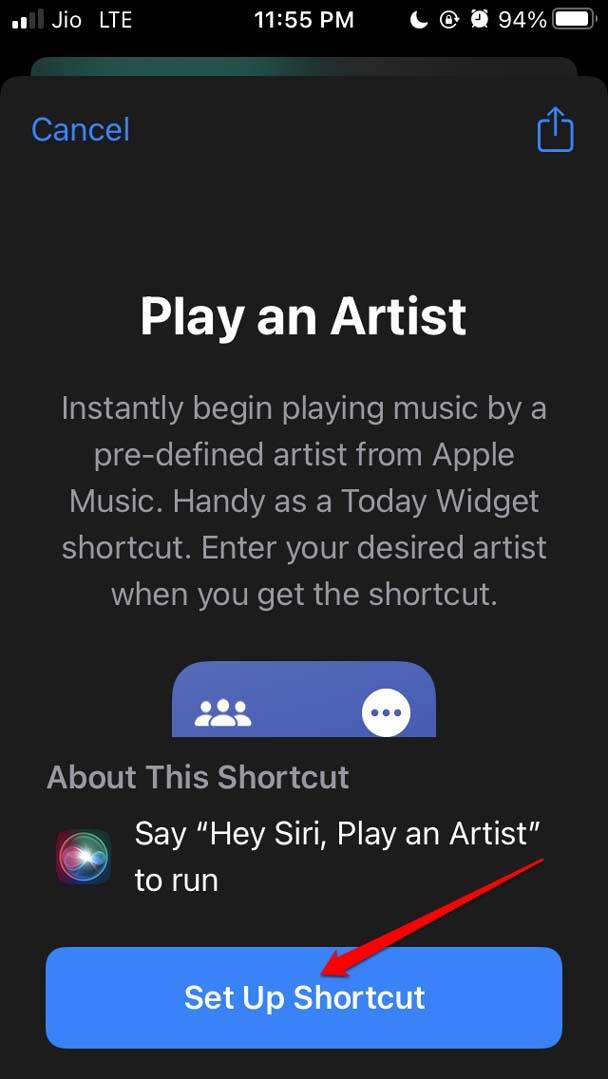
Task: Share the Play an Artist shortcut
Action: click(555, 130)
